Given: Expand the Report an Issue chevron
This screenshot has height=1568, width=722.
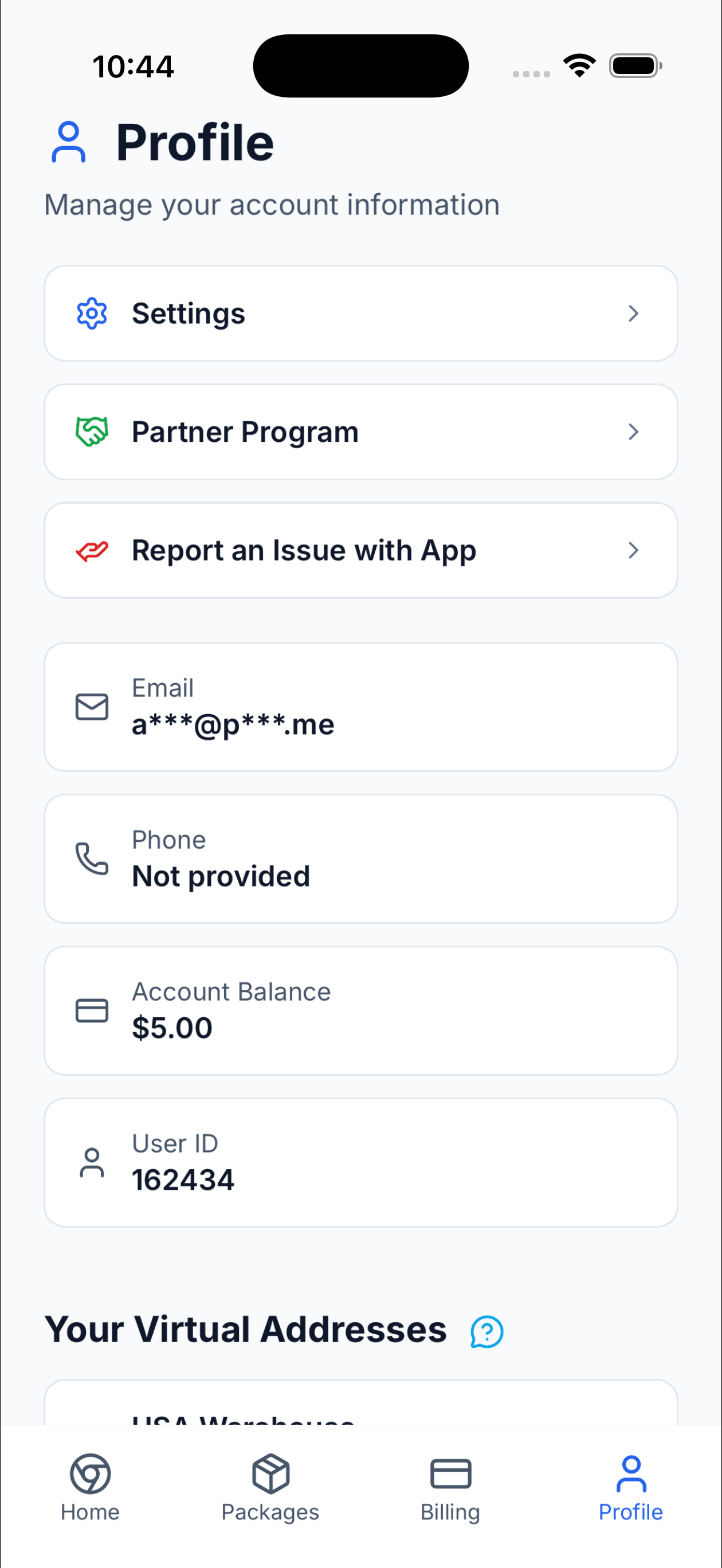Looking at the screenshot, I should [x=634, y=550].
